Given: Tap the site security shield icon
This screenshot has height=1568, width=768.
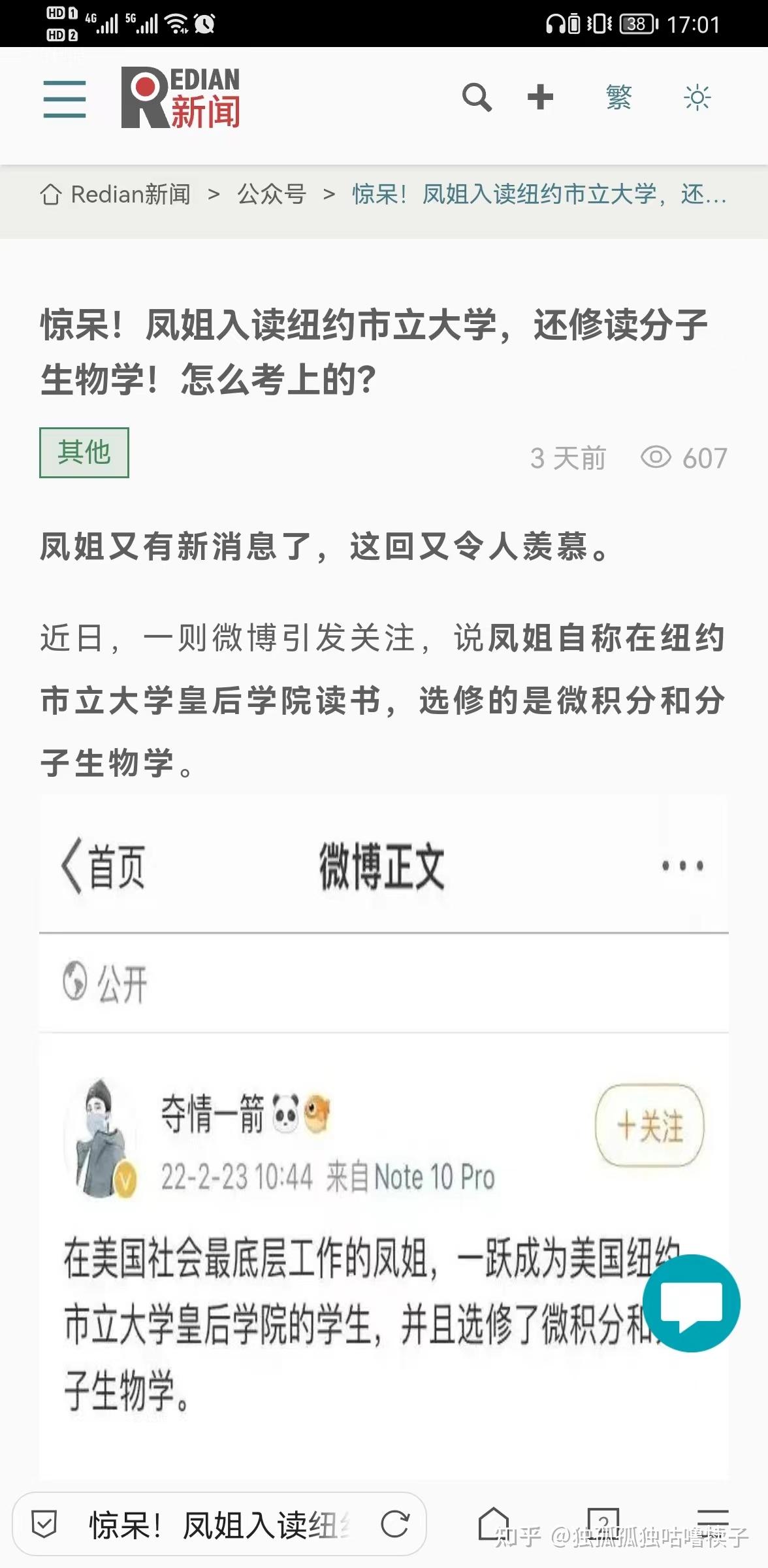Looking at the screenshot, I should pos(44,1525).
